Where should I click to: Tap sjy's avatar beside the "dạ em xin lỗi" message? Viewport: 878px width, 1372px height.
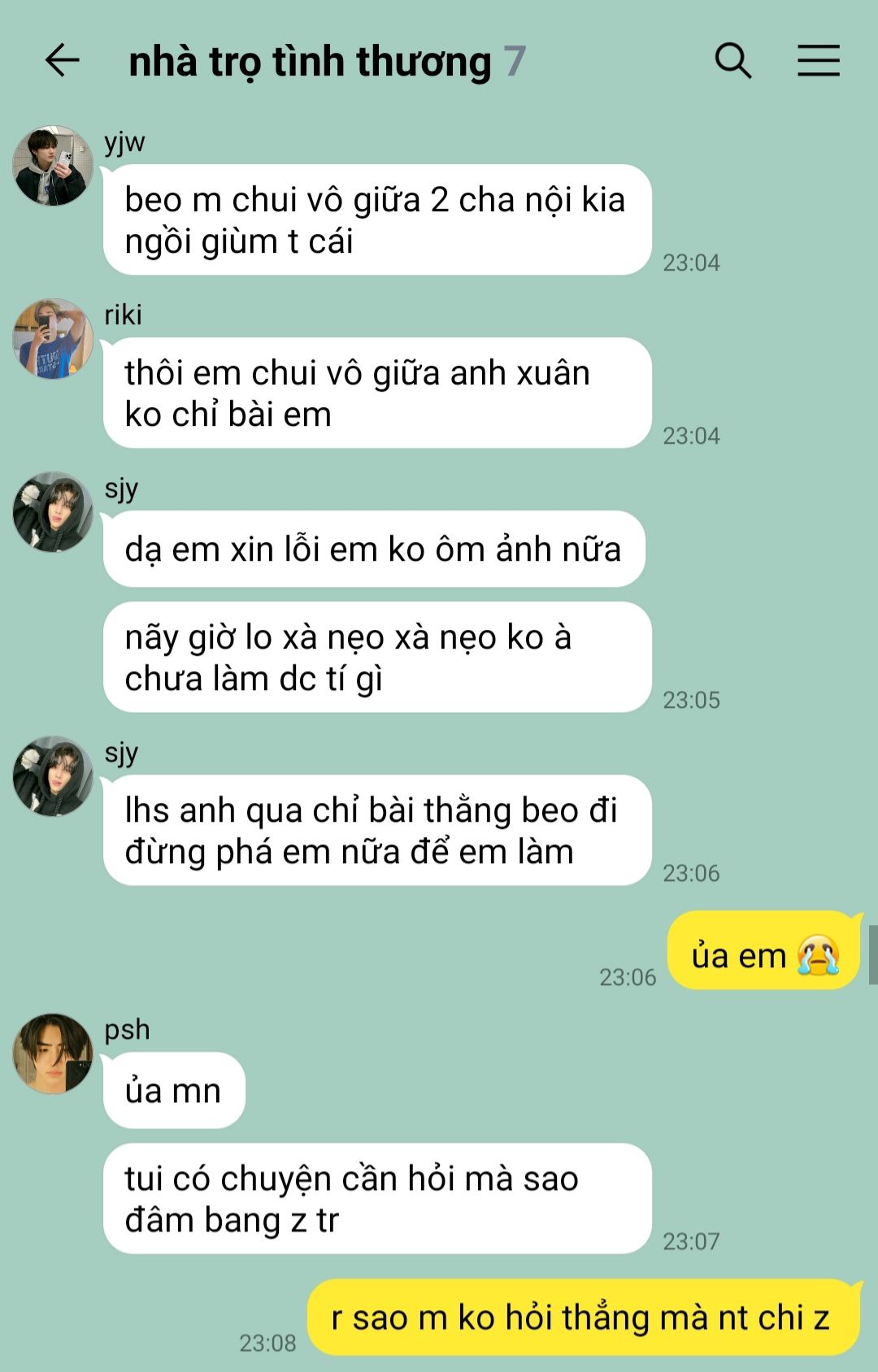click(x=53, y=512)
